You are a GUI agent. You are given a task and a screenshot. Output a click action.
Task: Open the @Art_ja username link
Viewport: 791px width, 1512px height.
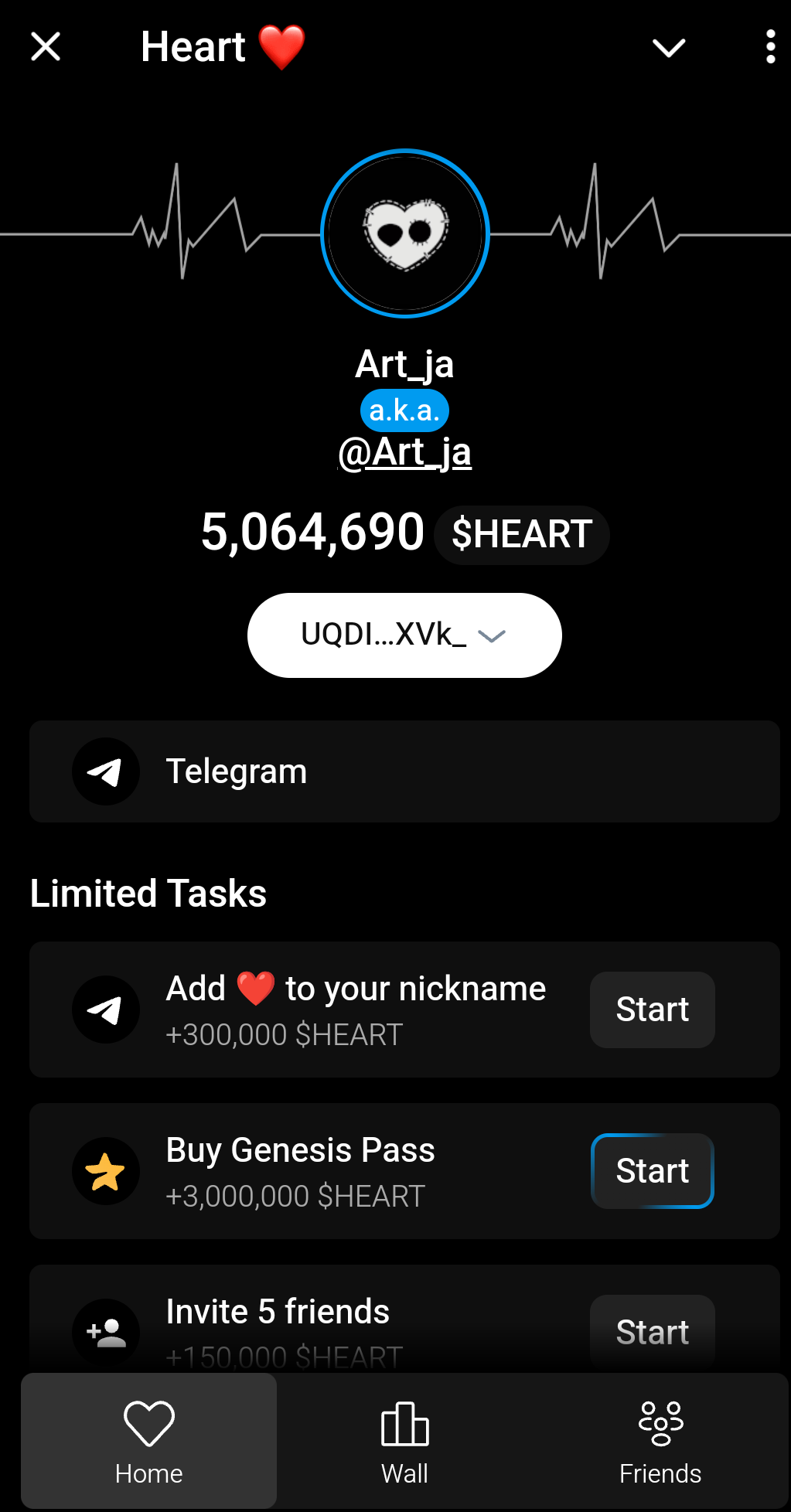[x=404, y=453]
